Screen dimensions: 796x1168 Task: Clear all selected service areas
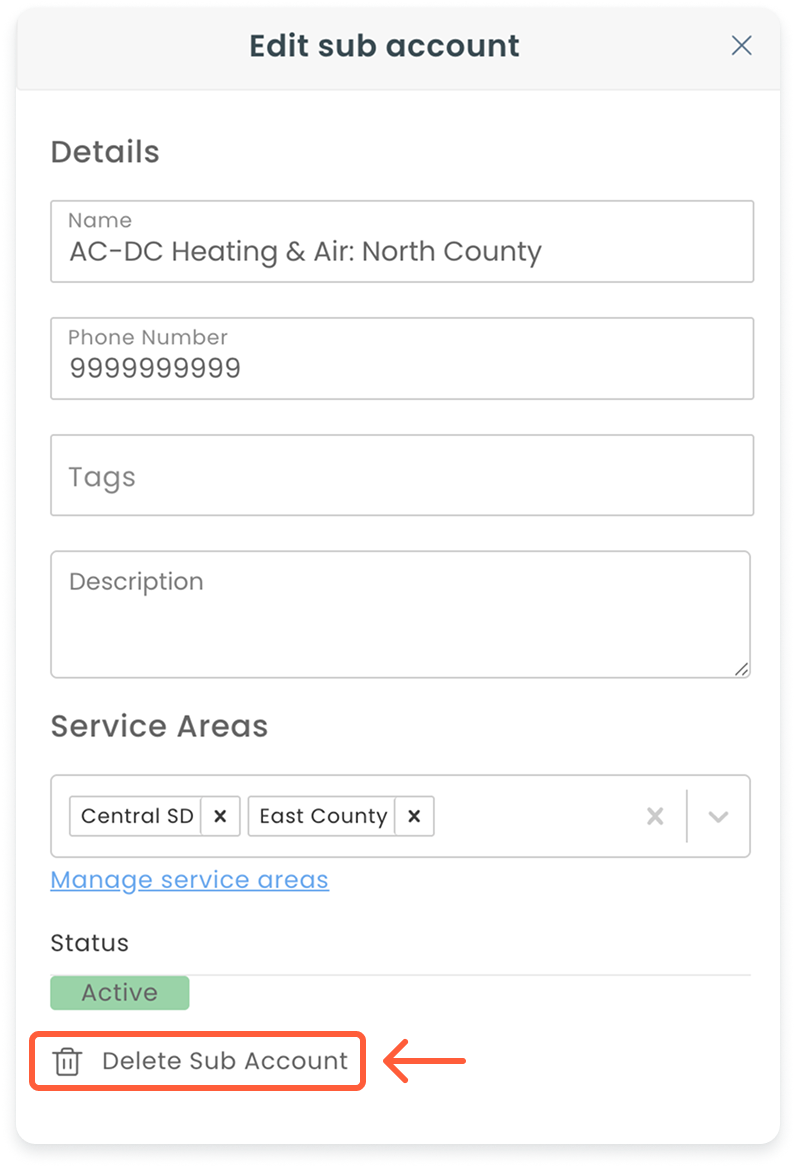pos(655,817)
